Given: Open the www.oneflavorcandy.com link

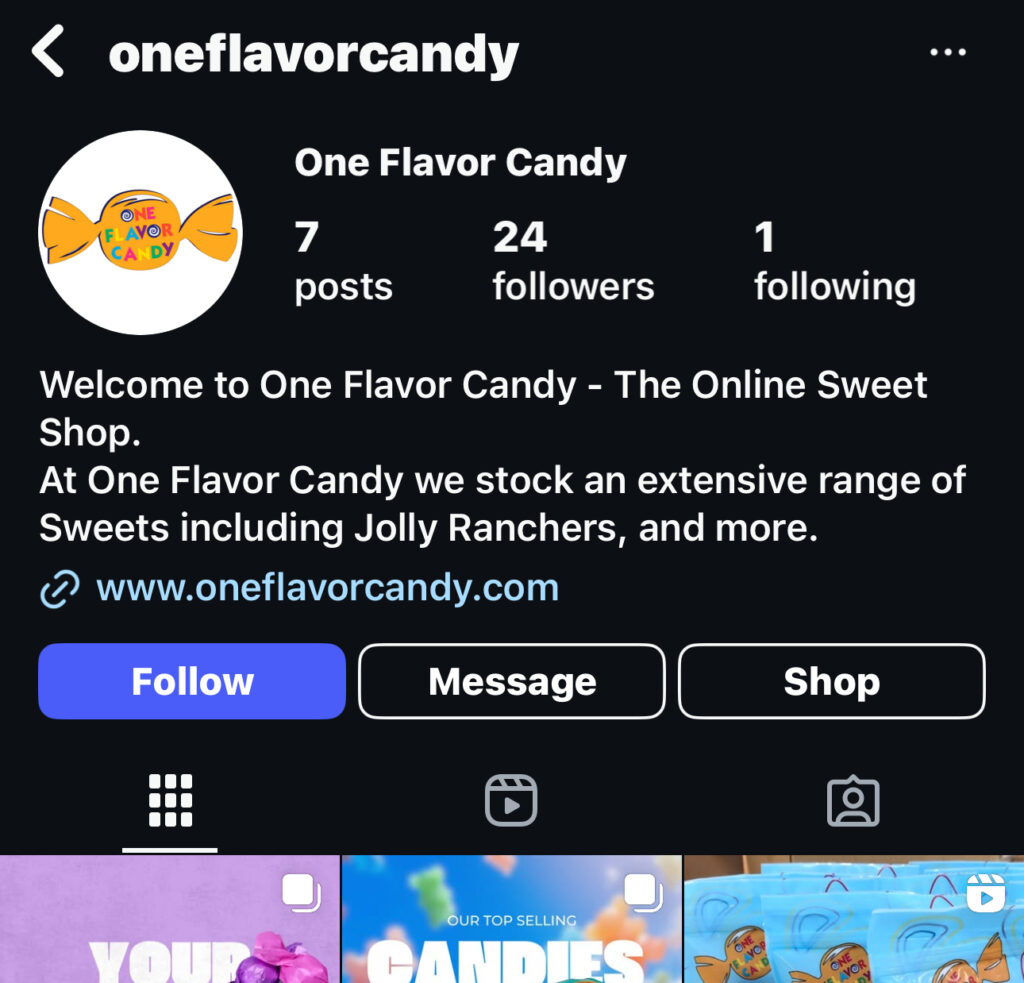Looking at the screenshot, I should pos(327,587).
